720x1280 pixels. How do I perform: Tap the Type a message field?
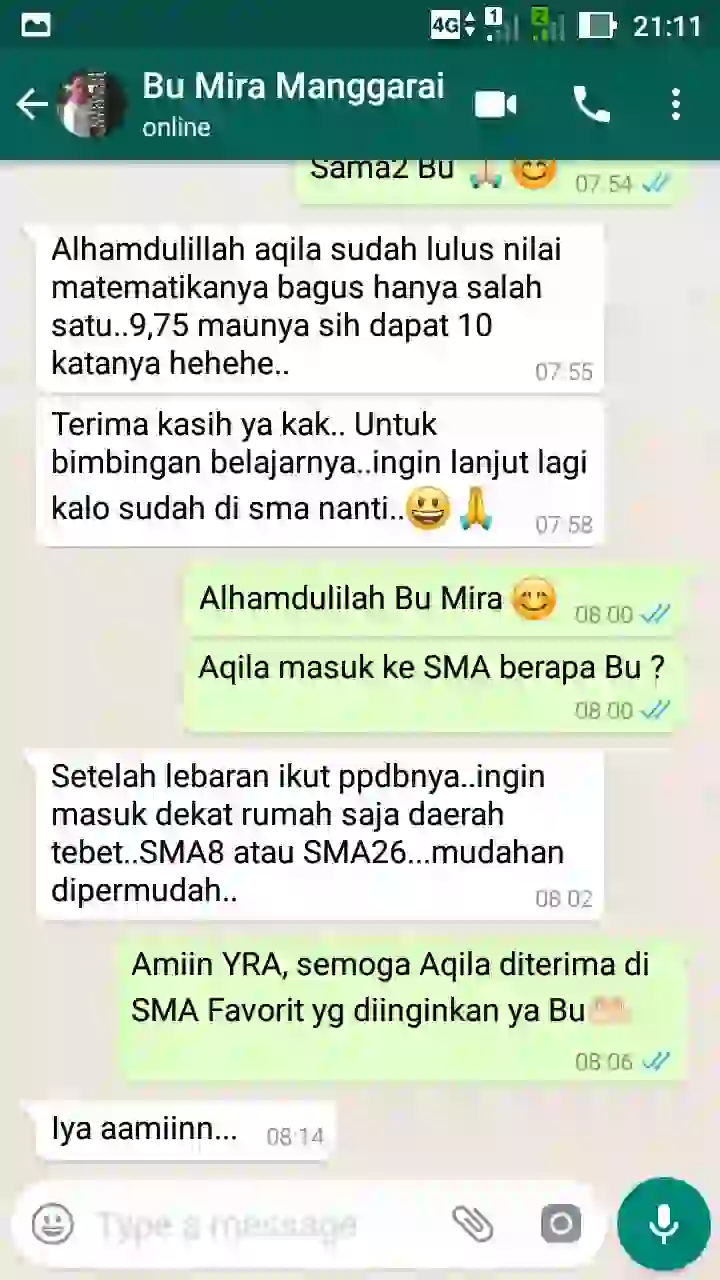(250, 1224)
